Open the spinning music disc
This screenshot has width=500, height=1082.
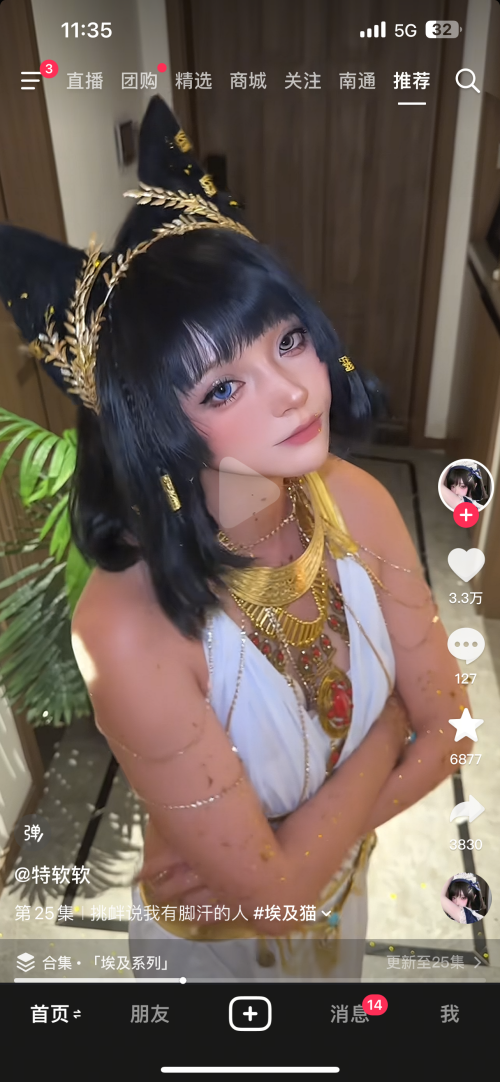click(x=466, y=897)
